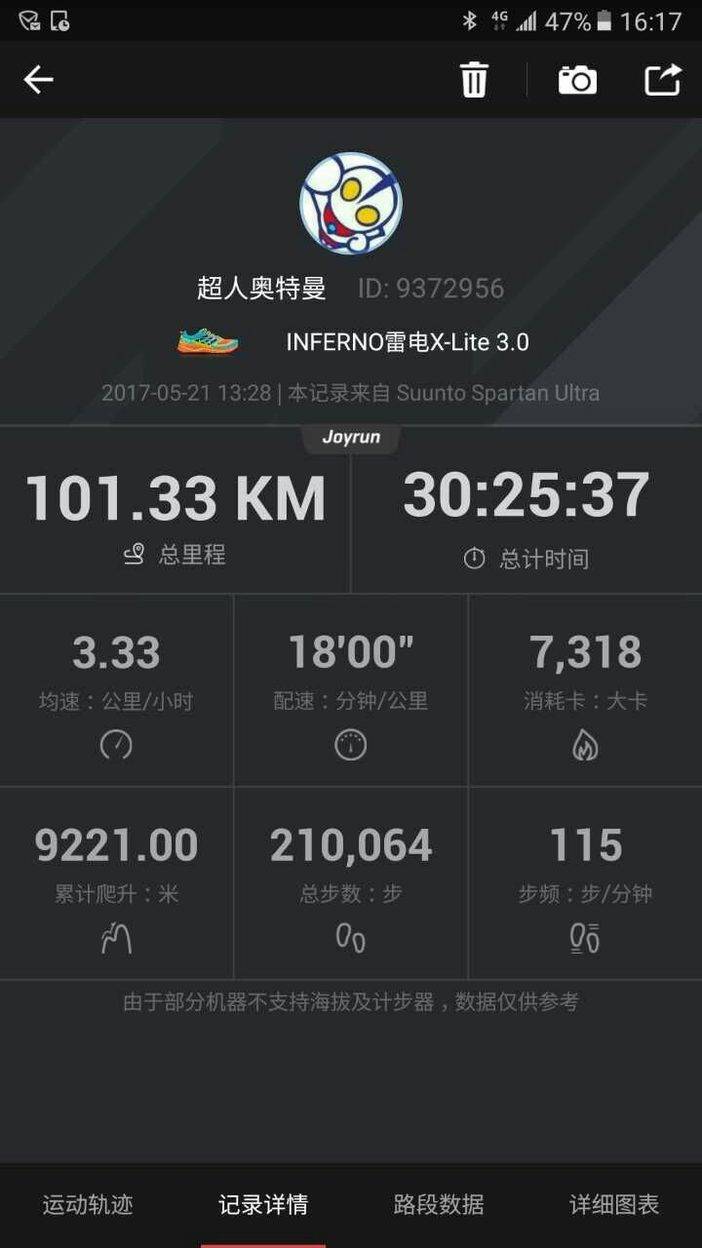
Task: View the INFERNO雷电X-Lite 3.0 shoe
Action: tap(353, 342)
